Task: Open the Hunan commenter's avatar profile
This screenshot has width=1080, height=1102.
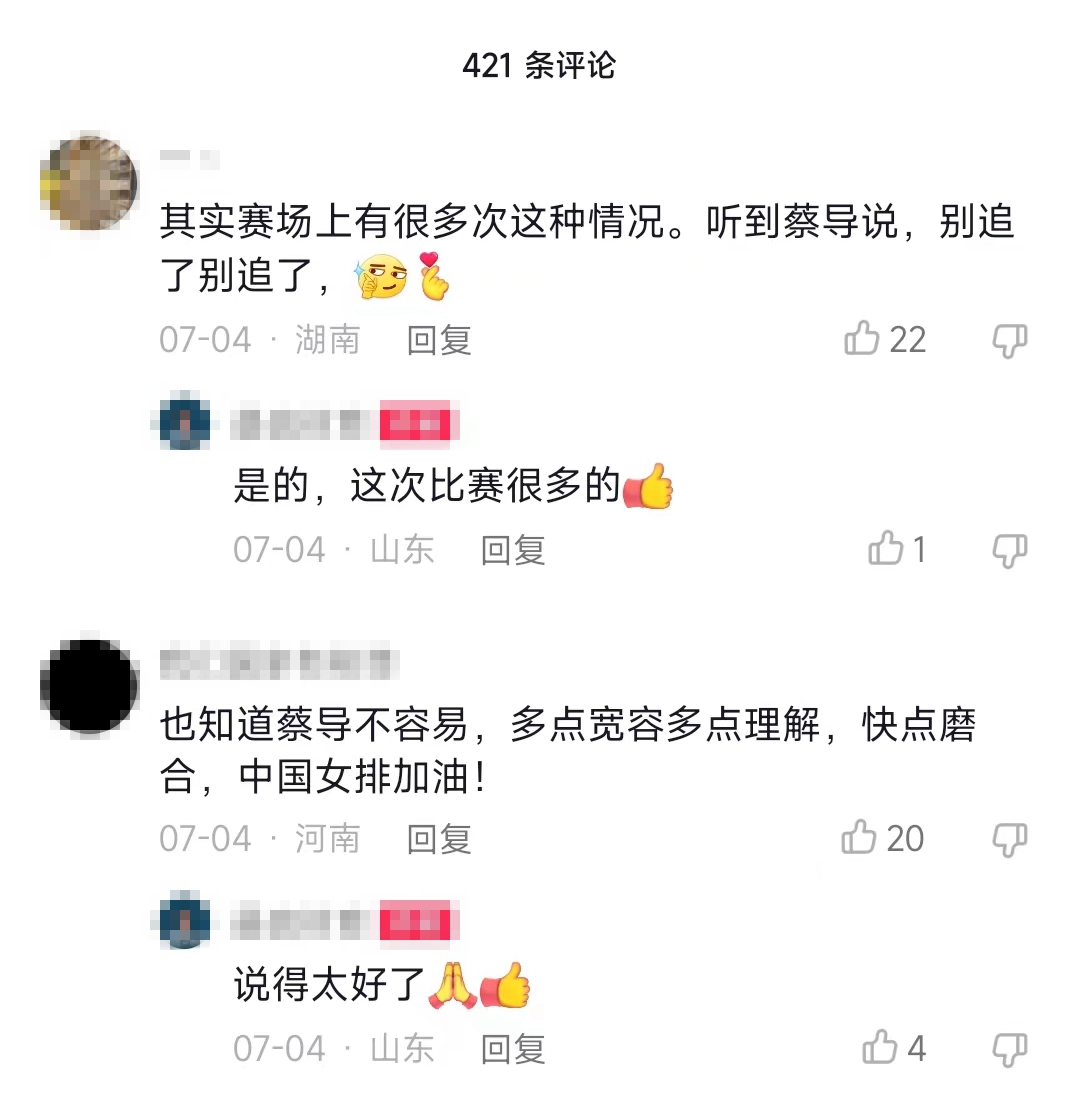Action: point(88,184)
